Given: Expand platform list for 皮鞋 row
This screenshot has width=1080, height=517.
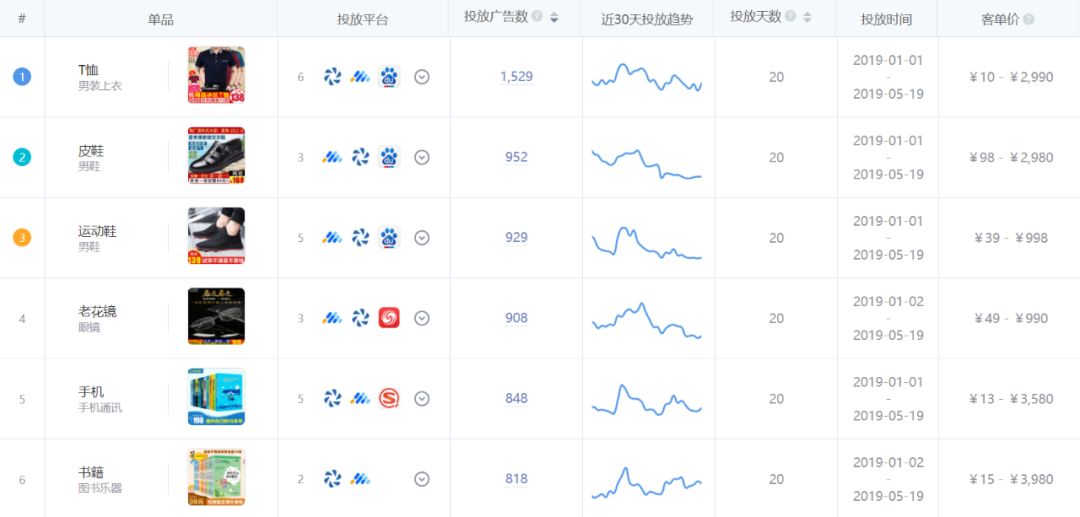Looking at the screenshot, I should coord(422,157).
